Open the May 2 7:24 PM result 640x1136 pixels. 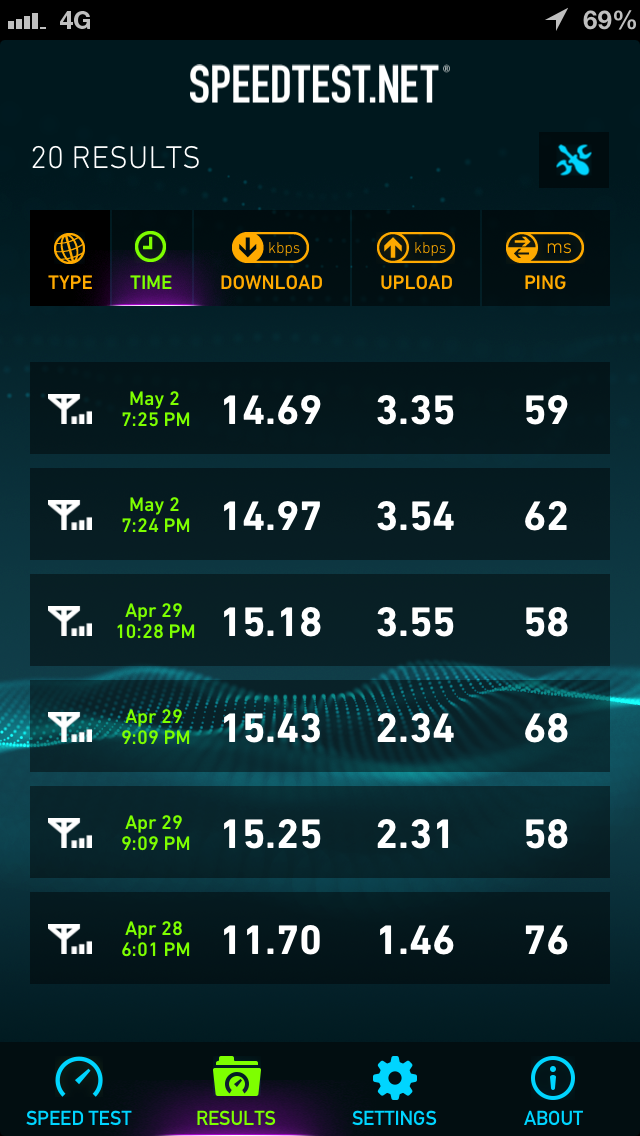320,514
